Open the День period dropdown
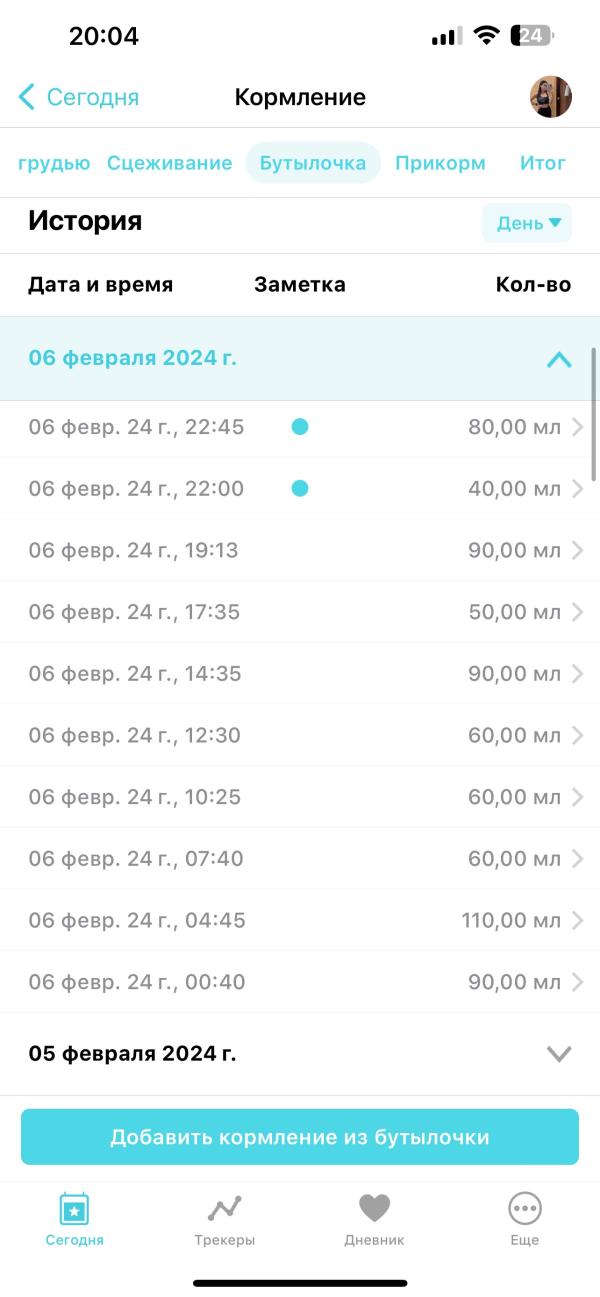This screenshot has width=600, height=1297. (527, 223)
